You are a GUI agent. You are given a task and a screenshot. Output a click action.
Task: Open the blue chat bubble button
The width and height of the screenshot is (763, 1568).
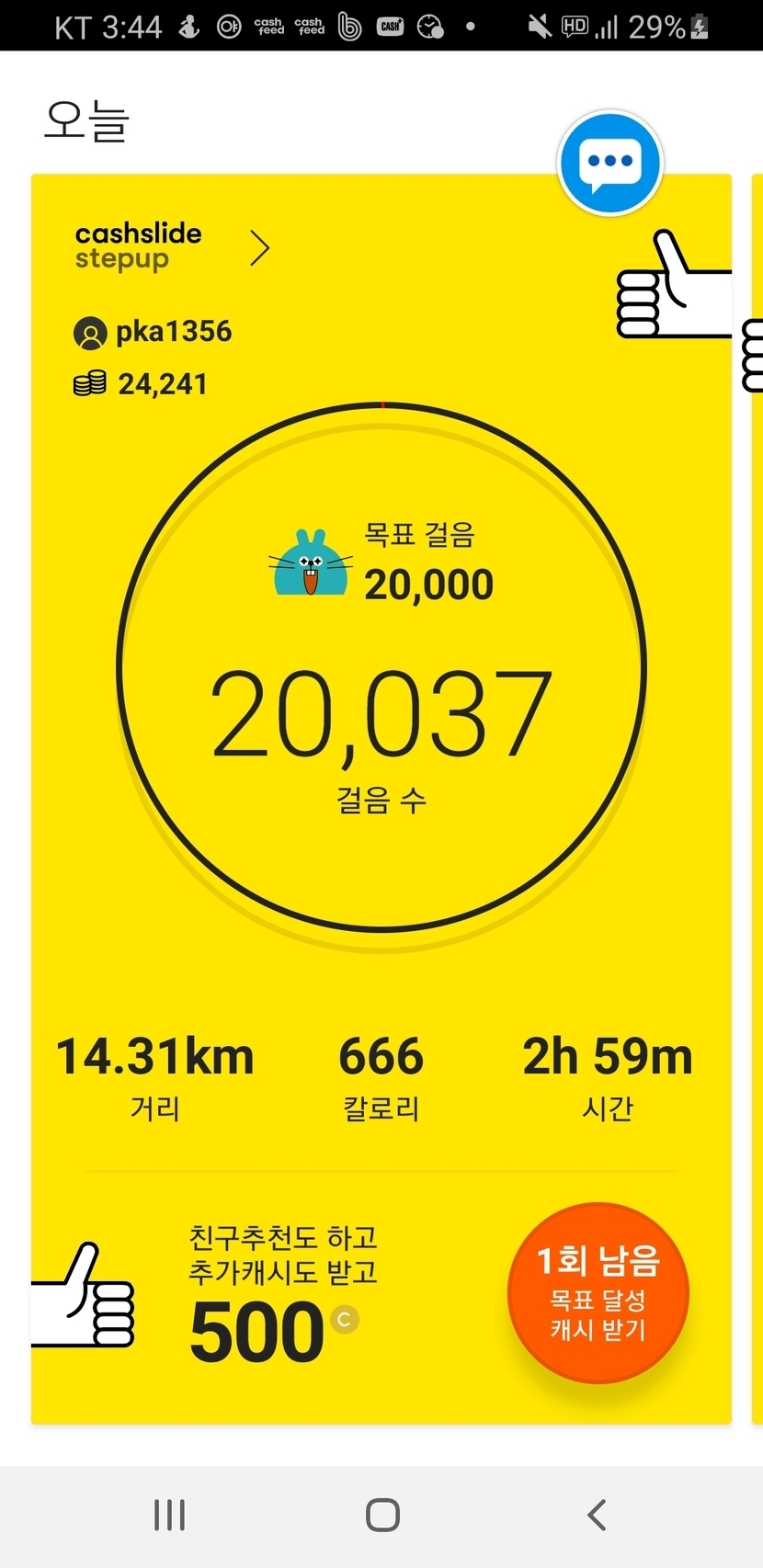[x=609, y=164]
